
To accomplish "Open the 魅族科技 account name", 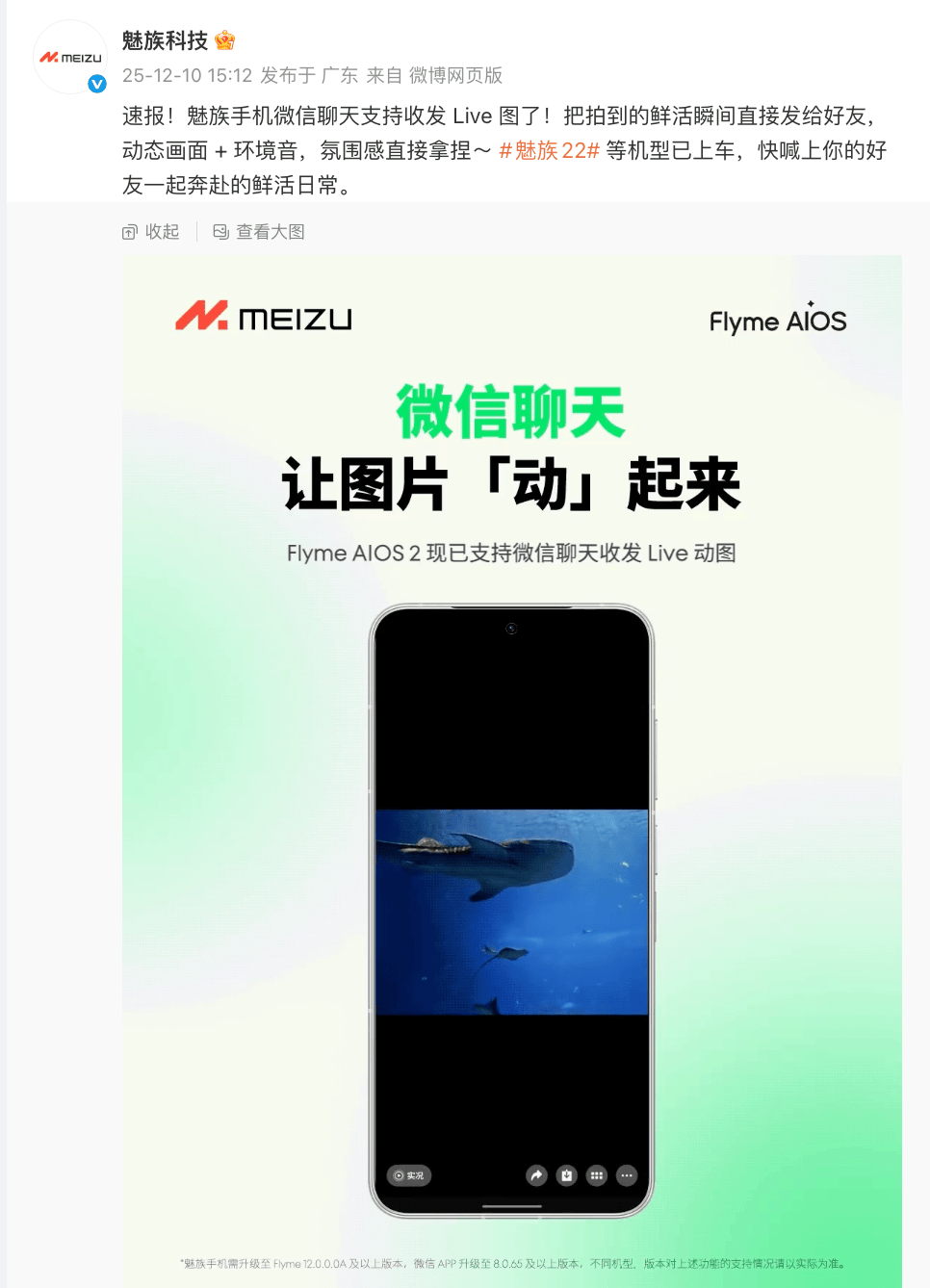I will click(x=165, y=40).
